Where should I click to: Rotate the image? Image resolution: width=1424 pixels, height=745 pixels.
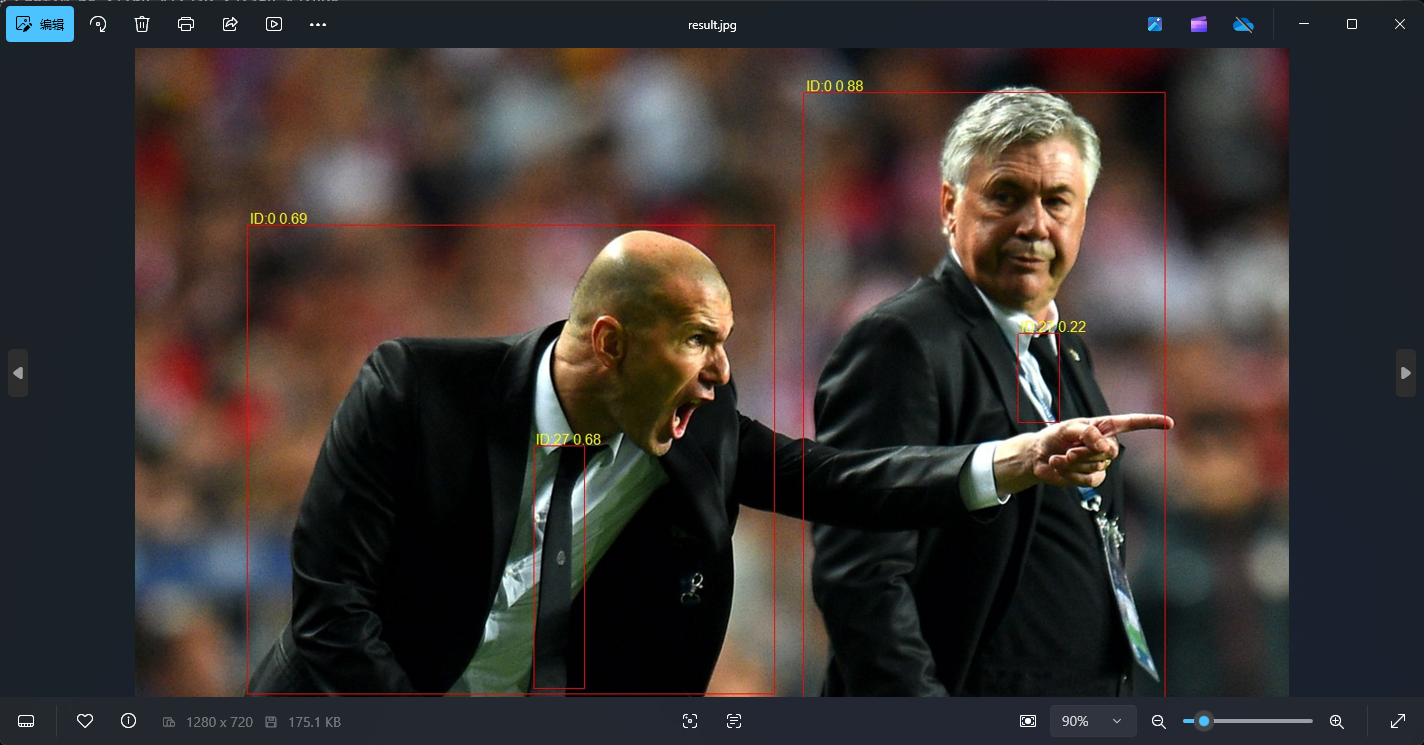(x=98, y=24)
